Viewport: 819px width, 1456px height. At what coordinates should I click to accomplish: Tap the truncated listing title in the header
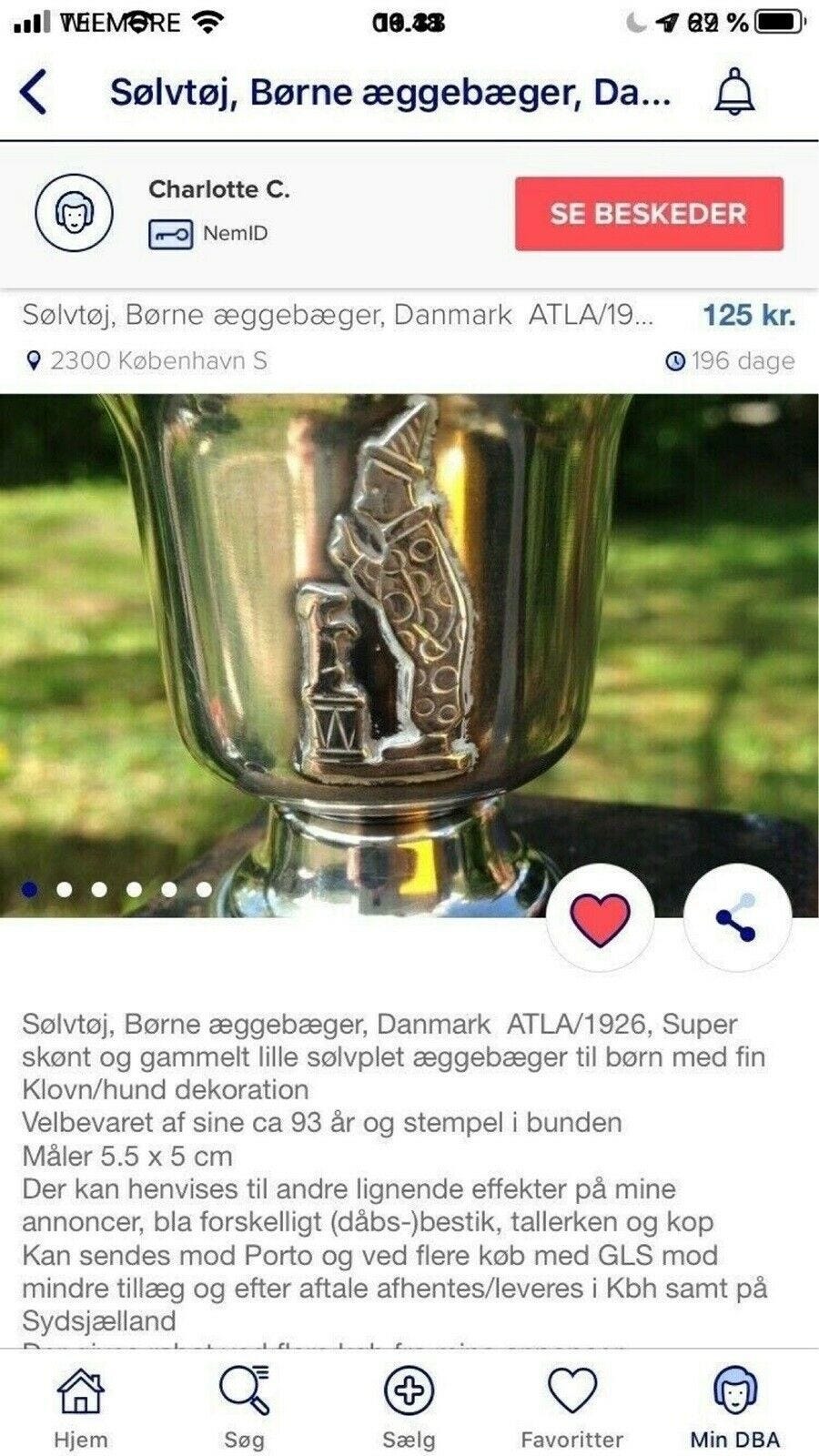point(391,93)
